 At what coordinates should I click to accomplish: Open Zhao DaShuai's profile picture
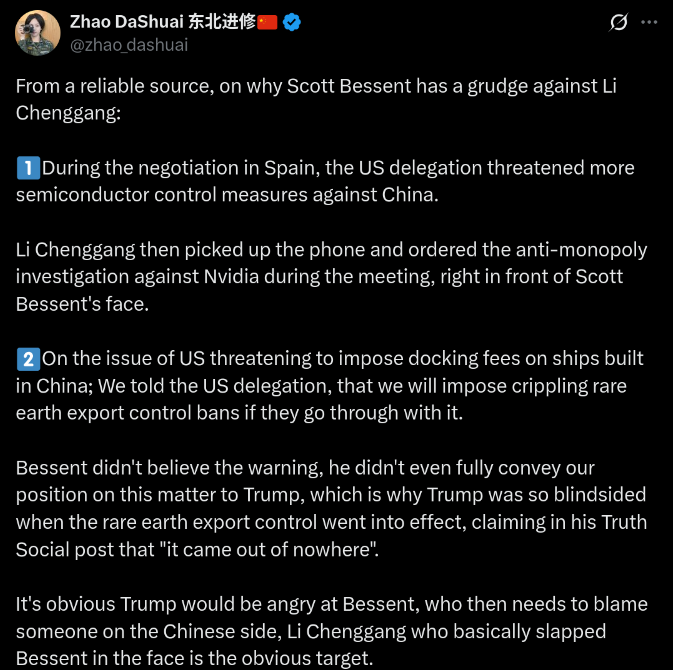tap(37, 33)
